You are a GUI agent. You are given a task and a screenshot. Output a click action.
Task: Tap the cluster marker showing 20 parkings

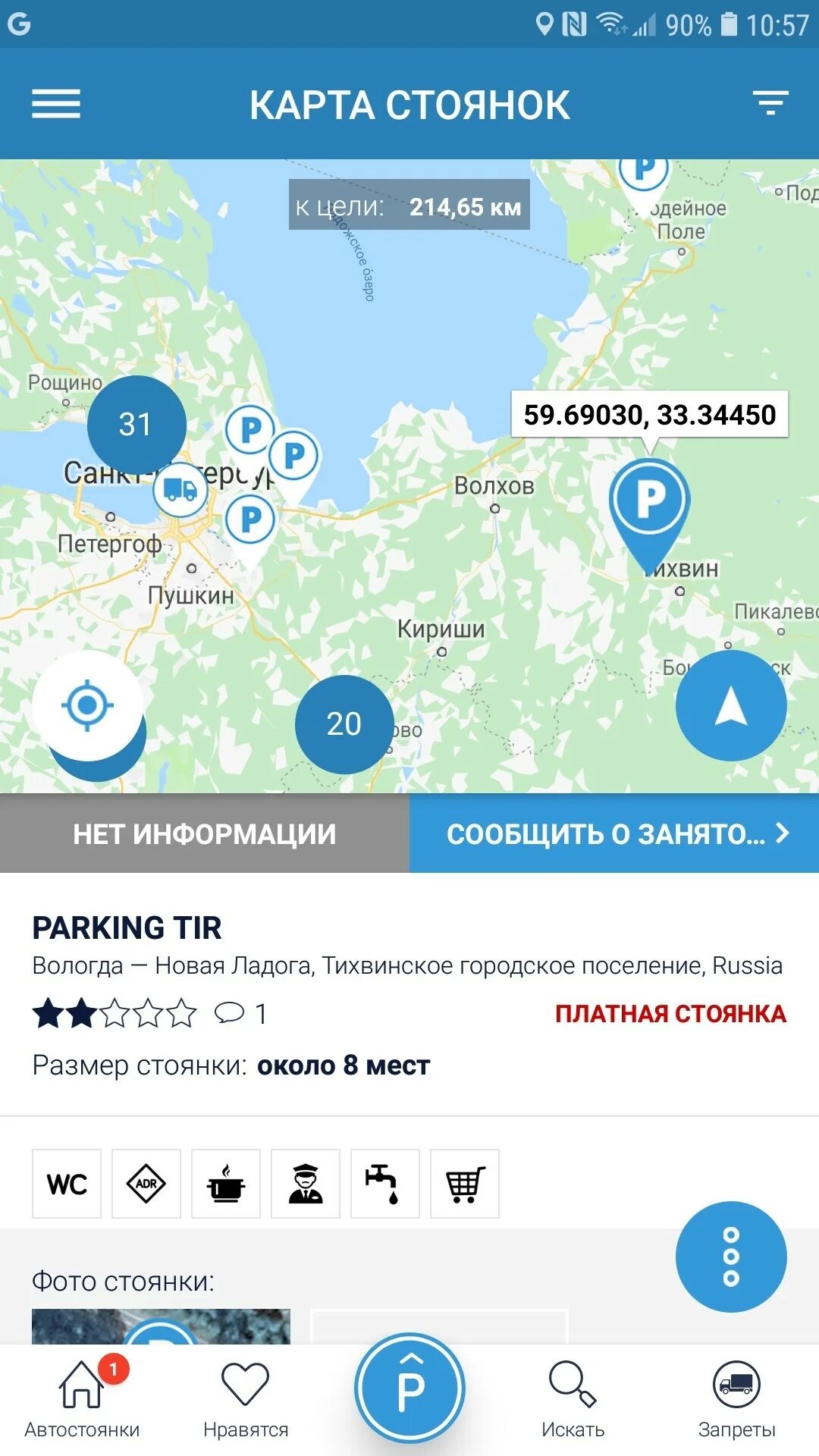click(x=344, y=723)
